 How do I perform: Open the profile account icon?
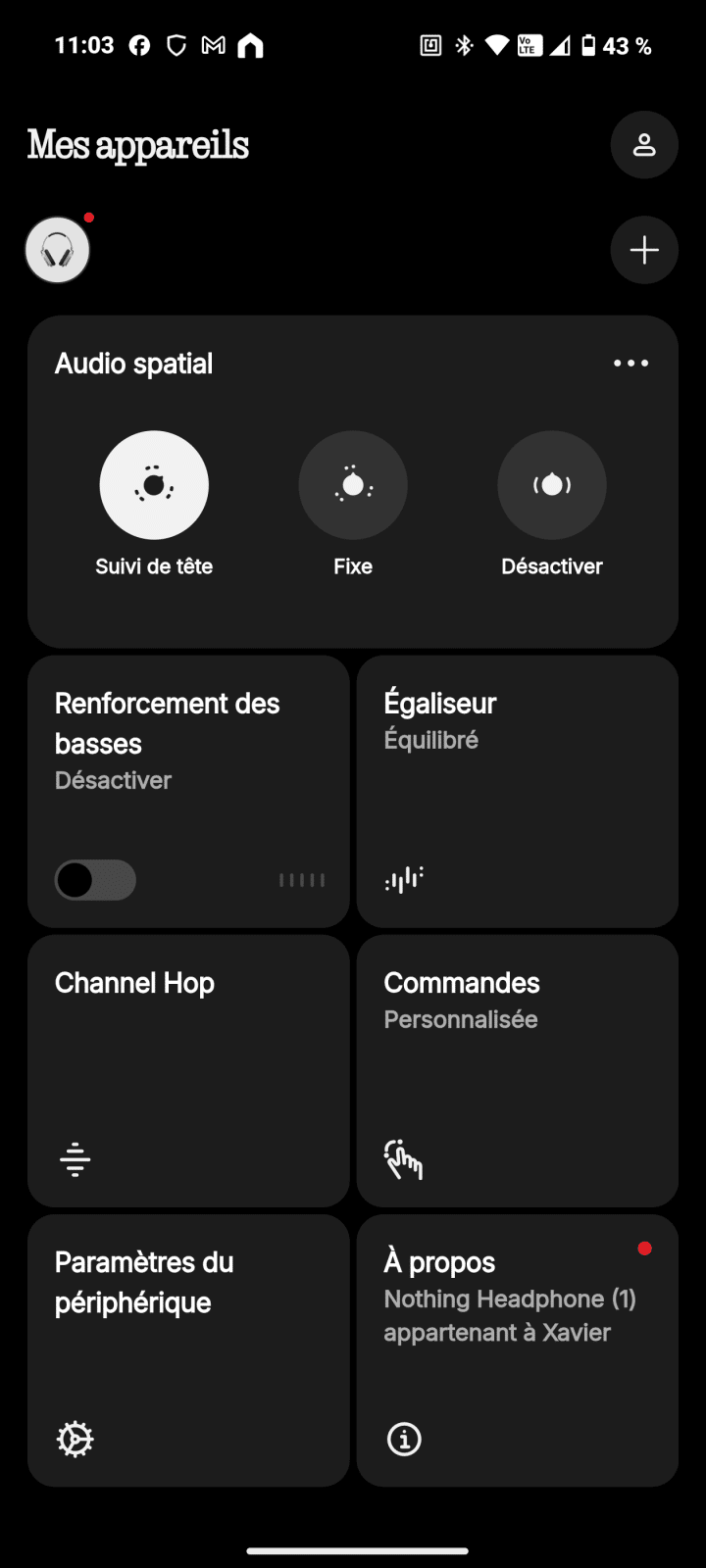644,145
